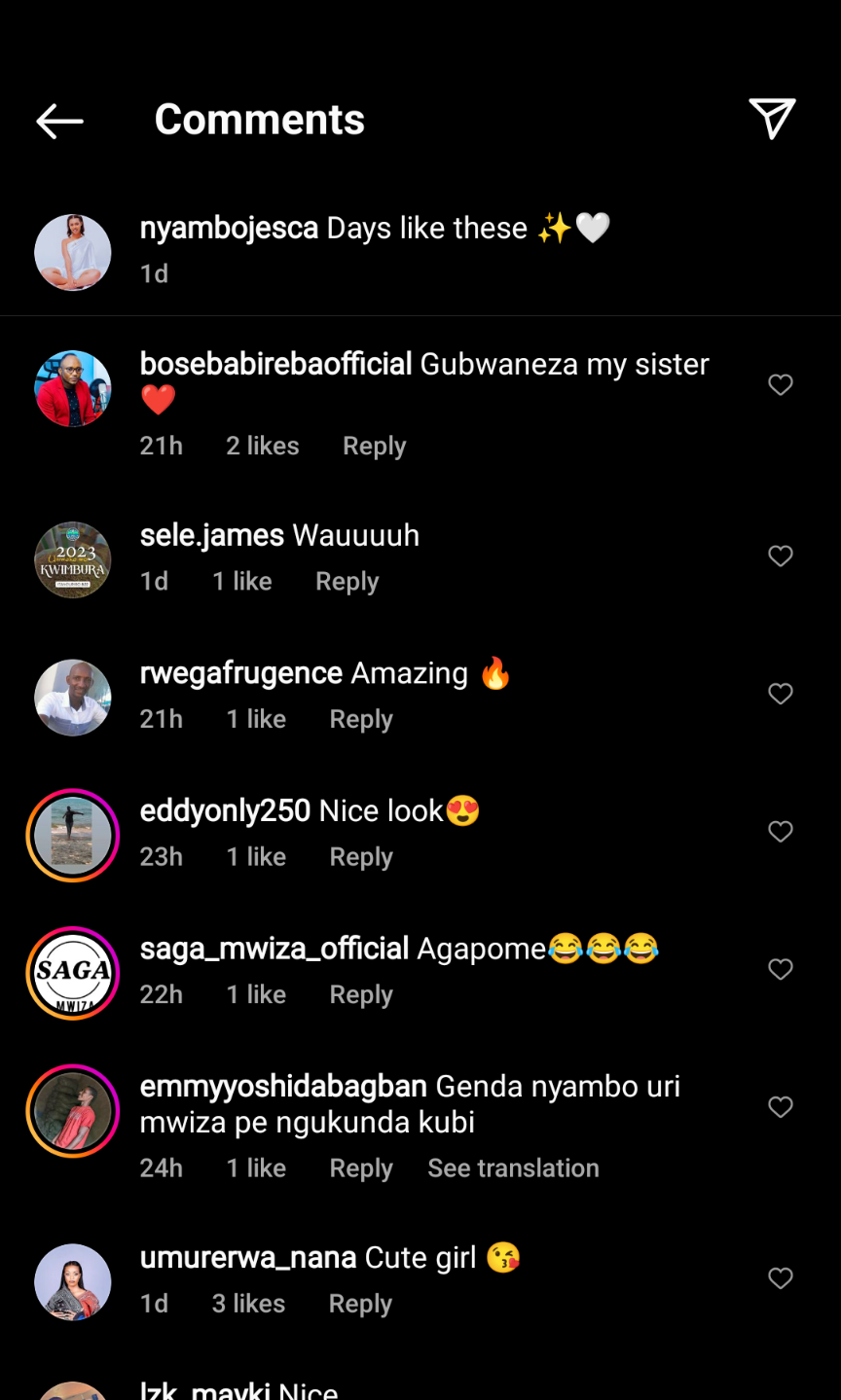Reply to sele.james's comment
Viewport: 841px width, 1400px height.
click(x=347, y=581)
